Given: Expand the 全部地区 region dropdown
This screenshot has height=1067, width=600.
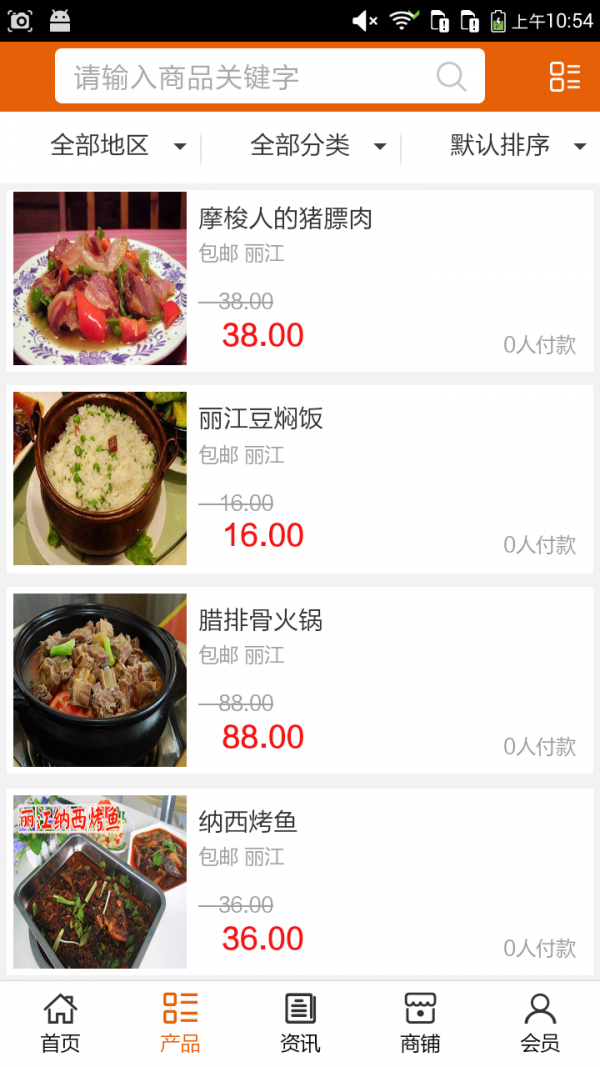Looking at the screenshot, I should pyautogui.click(x=117, y=146).
